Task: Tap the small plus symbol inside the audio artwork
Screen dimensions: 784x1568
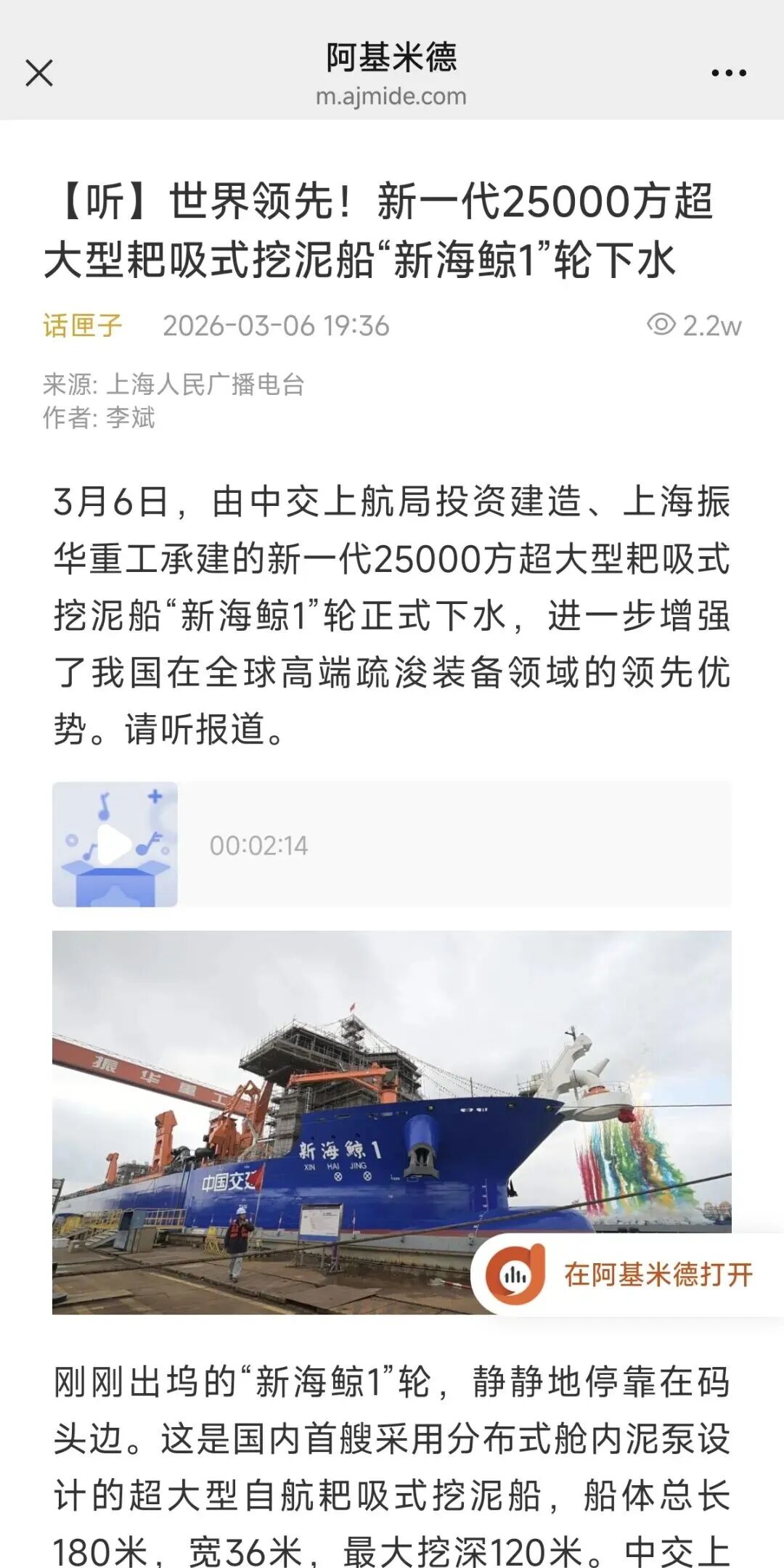Action: 155,796
